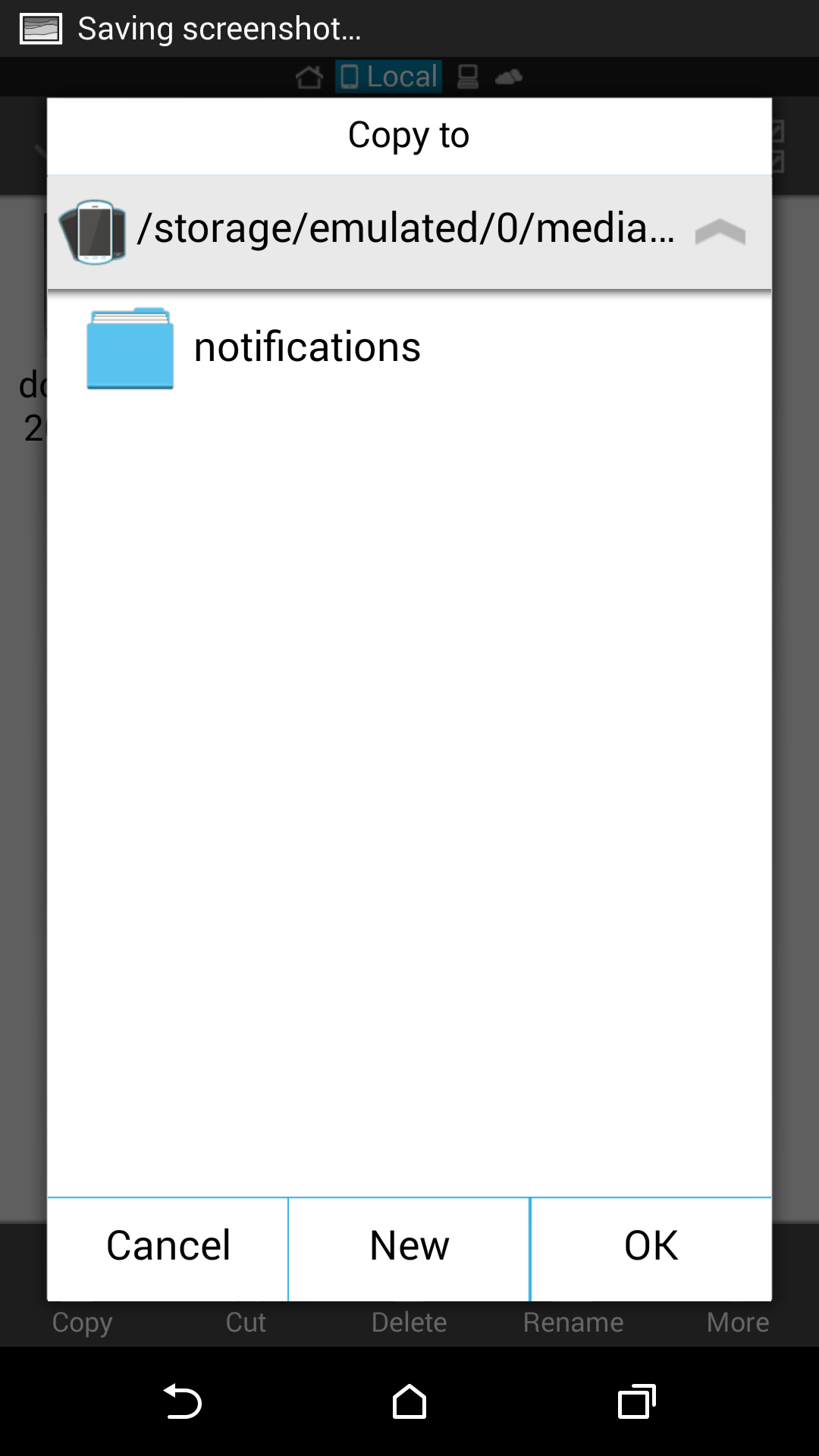Create a new folder with New
The width and height of the screenshot is (819, 1456).
409,1247
